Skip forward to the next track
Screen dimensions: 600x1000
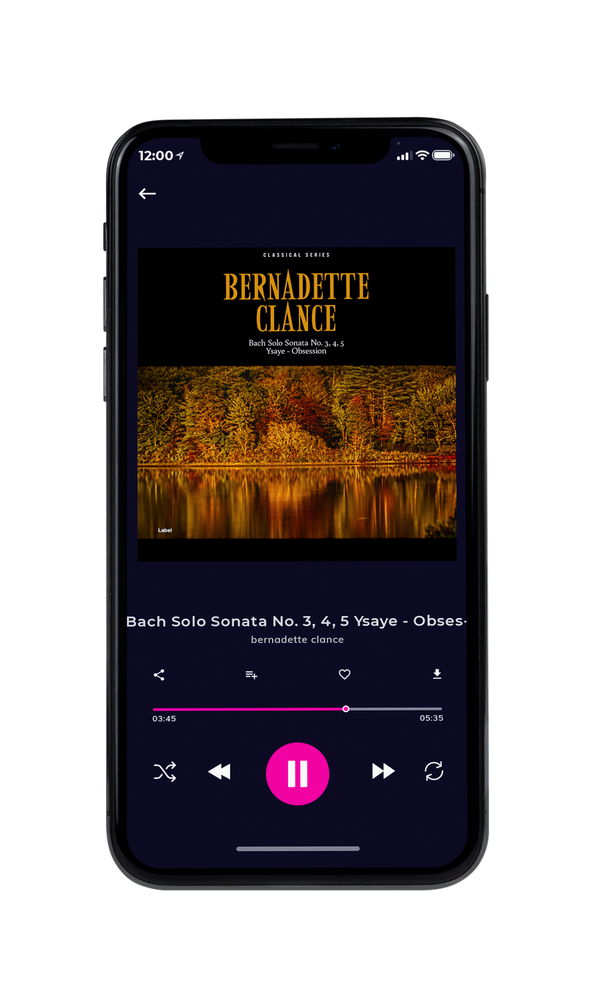[383, 771]
